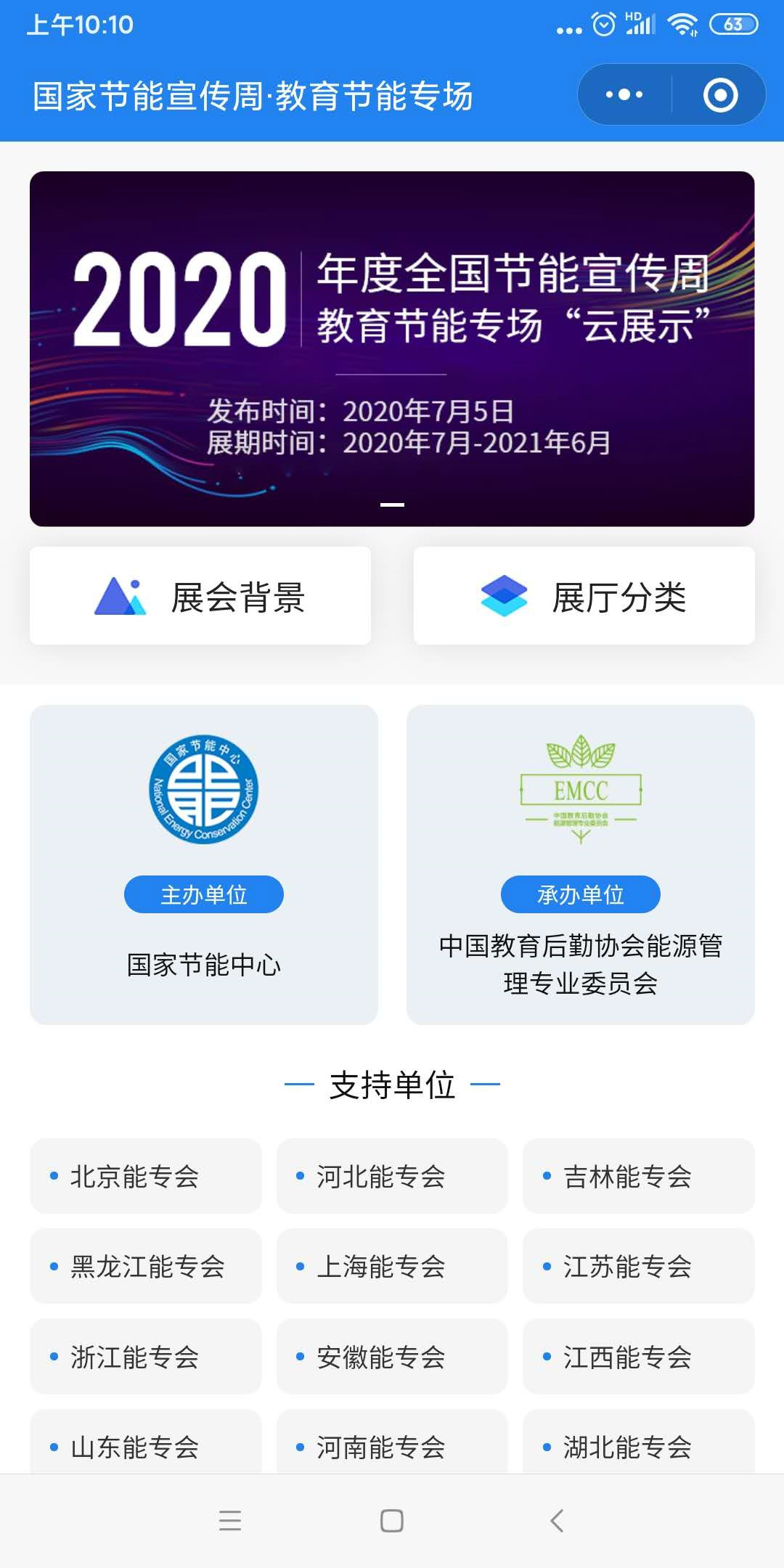Viewport: 784px width, 1568px height.
Task: Close the mini program with the circle icon
Action: (720, 95)
